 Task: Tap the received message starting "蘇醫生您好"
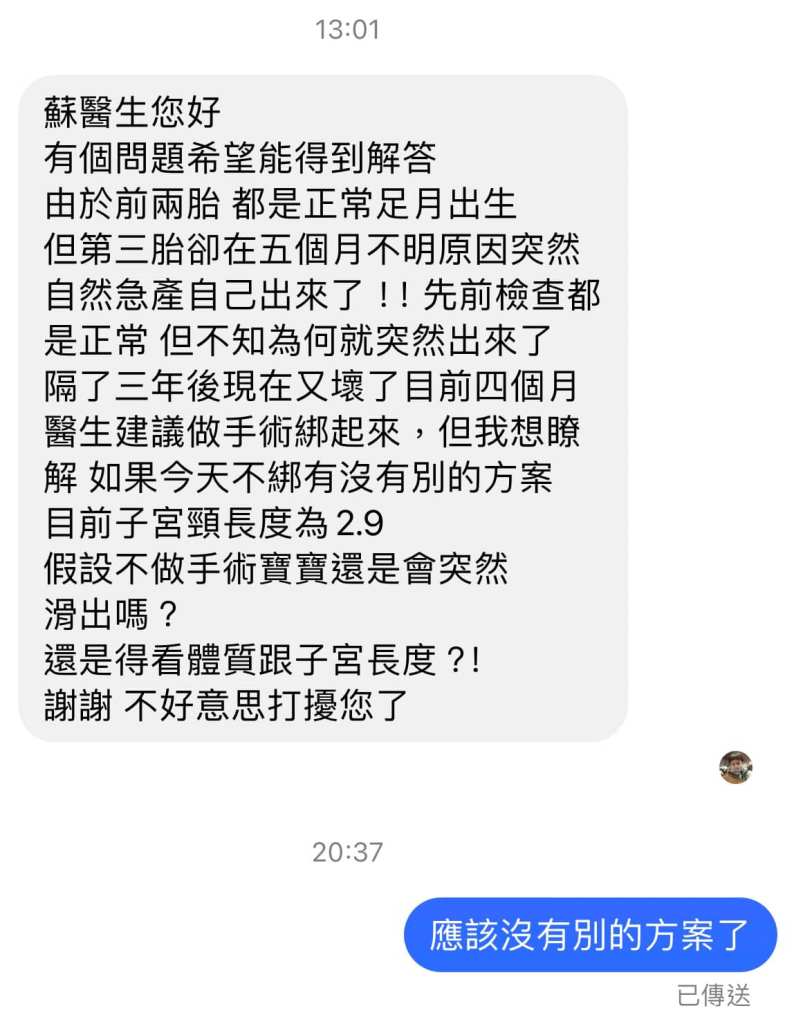[x=322, y=408]
